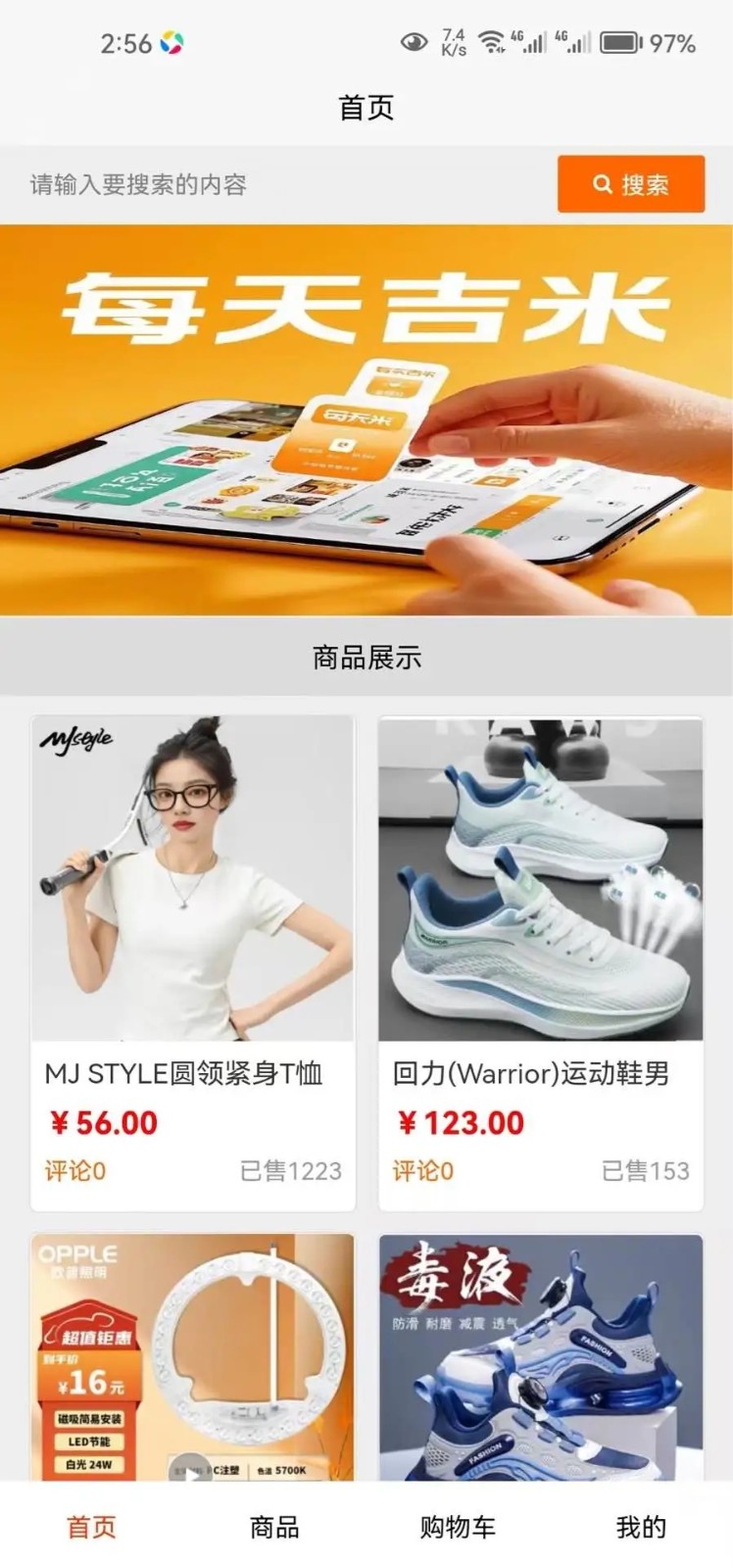Screen dimensions: 733x1568
Task: Open the 毒液 sneakers product card
Action: (x=541, y=1357)
